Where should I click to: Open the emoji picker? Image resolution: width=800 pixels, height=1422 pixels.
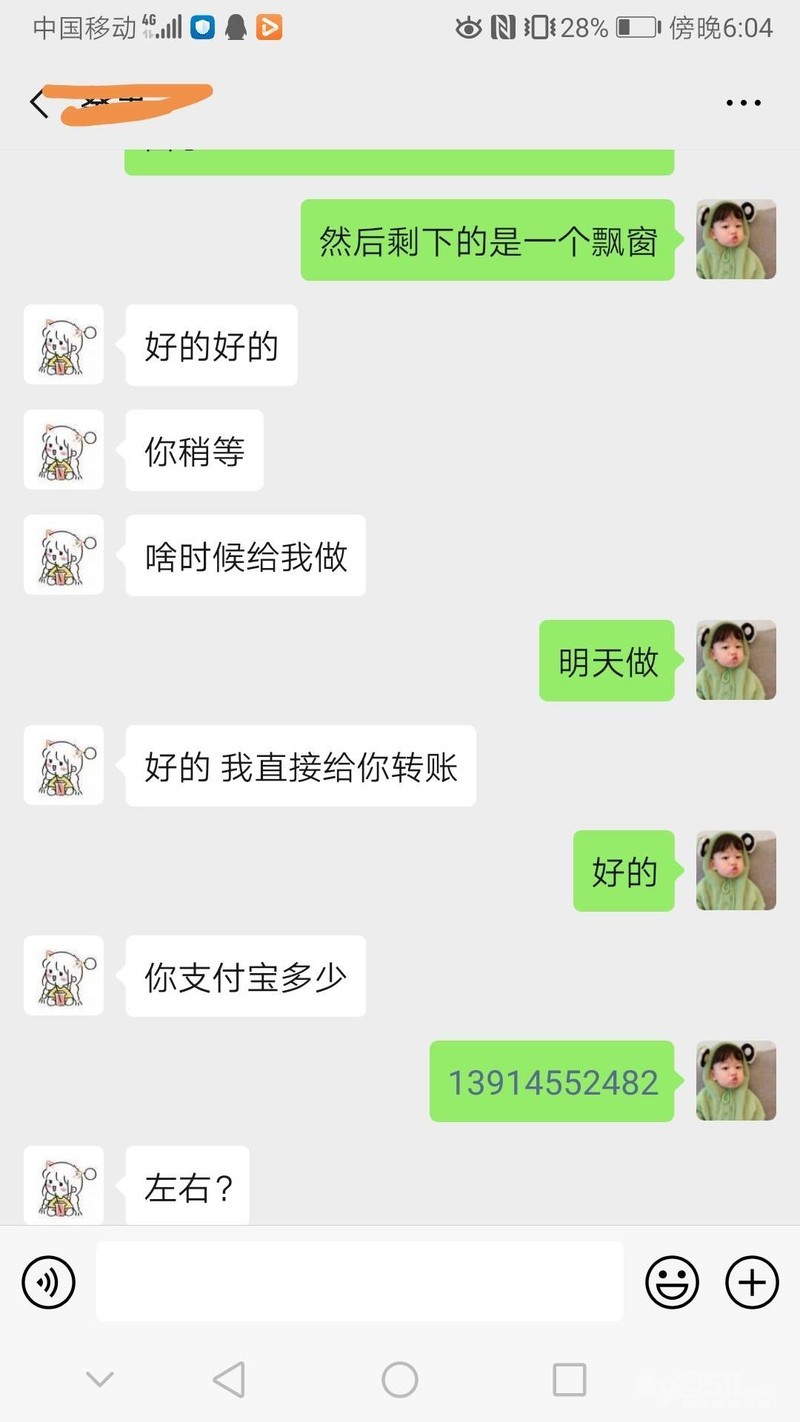pyautogui.click(x=672, y=1281)
